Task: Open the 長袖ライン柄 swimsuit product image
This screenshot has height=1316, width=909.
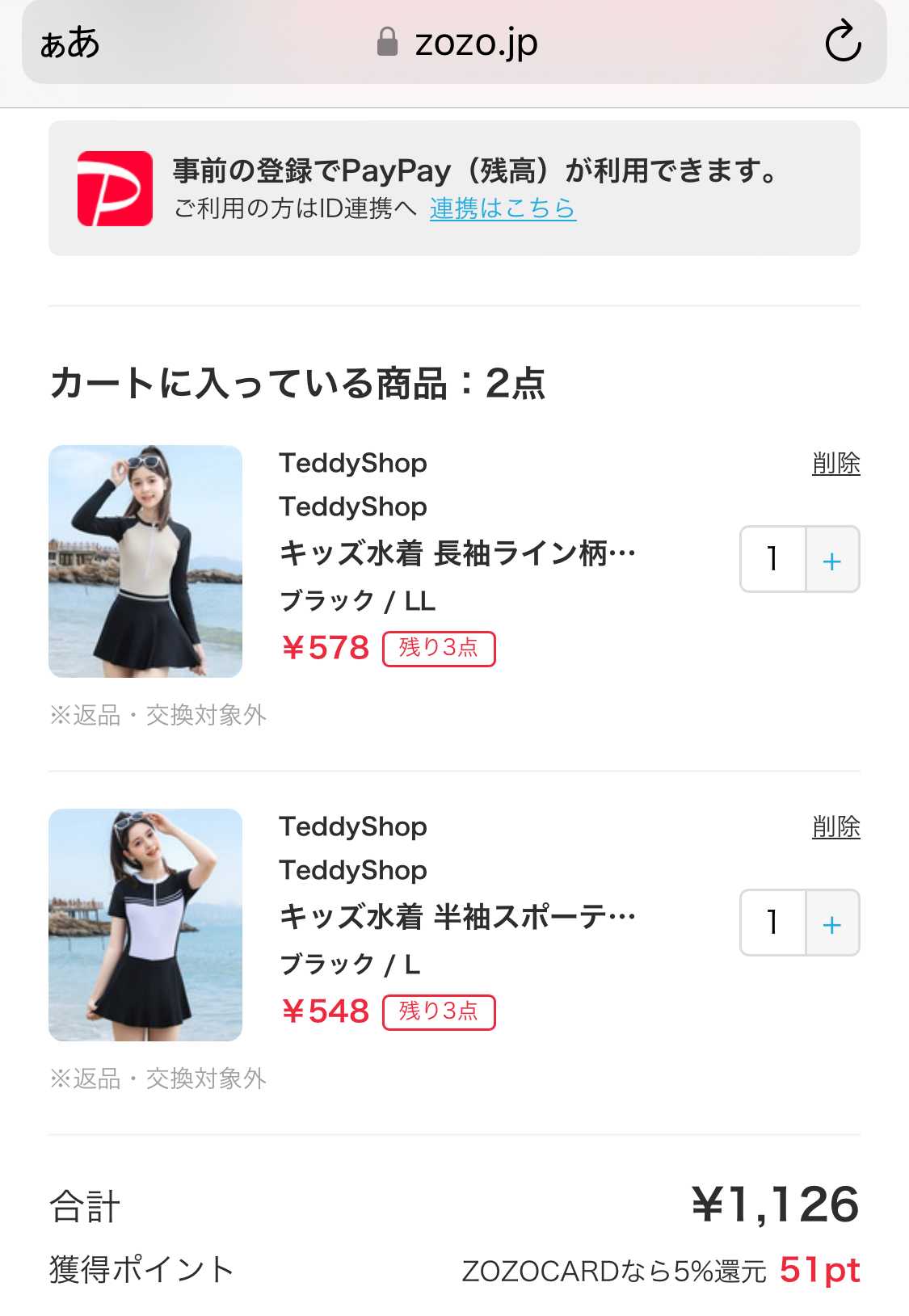Action: pyautogui.click(x=145, y=561)
